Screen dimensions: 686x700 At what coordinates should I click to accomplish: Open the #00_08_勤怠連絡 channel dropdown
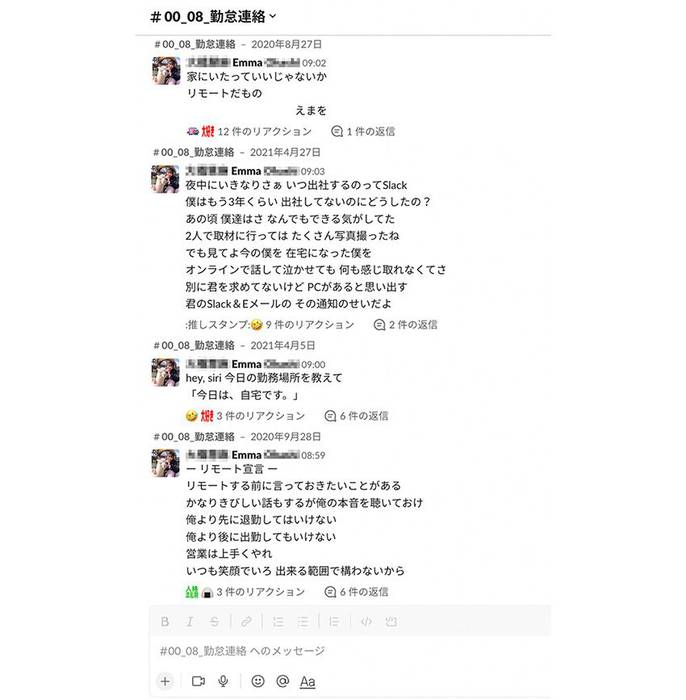[x=273, y=16]
